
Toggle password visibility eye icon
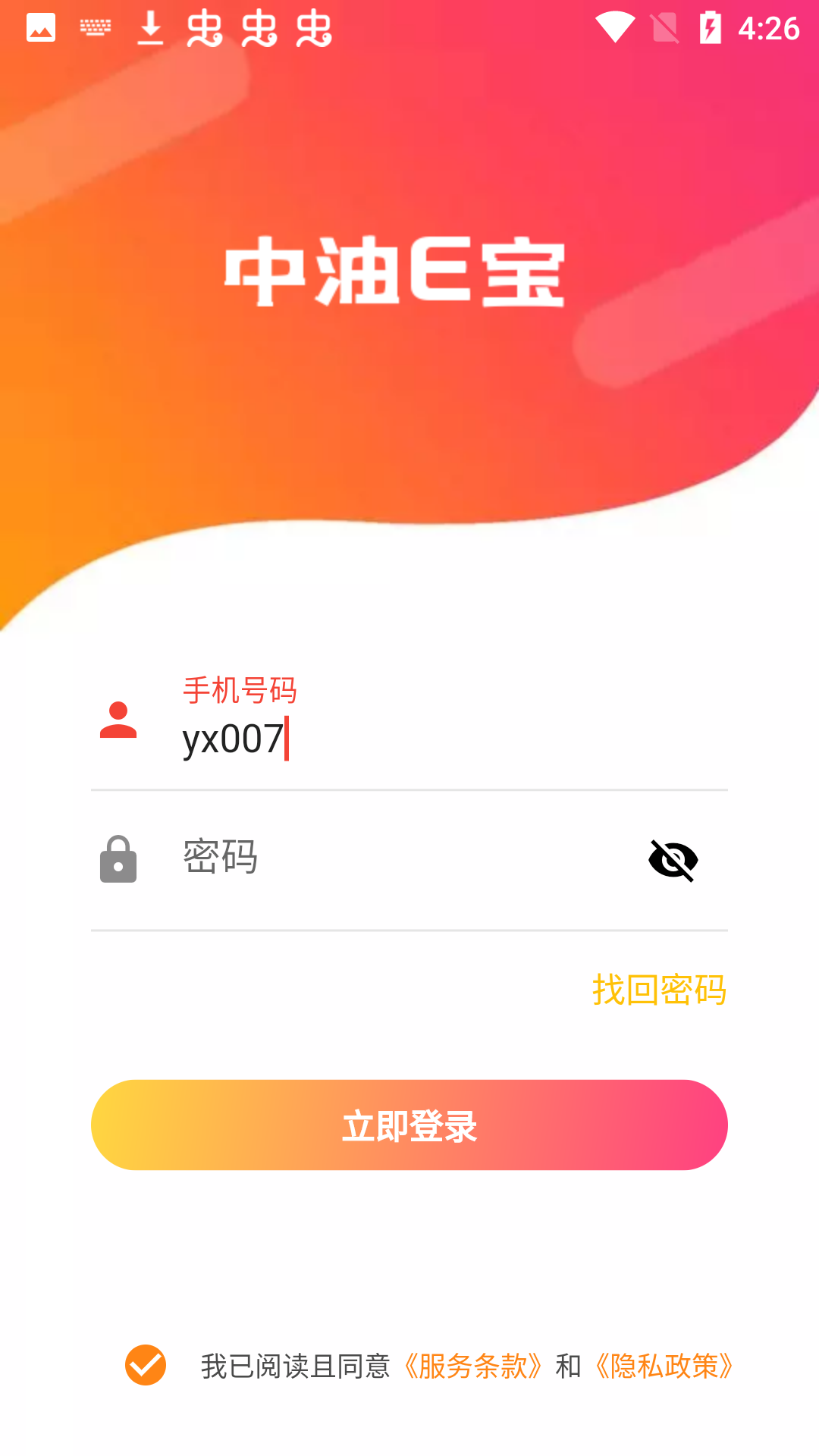tap(673, 860)
